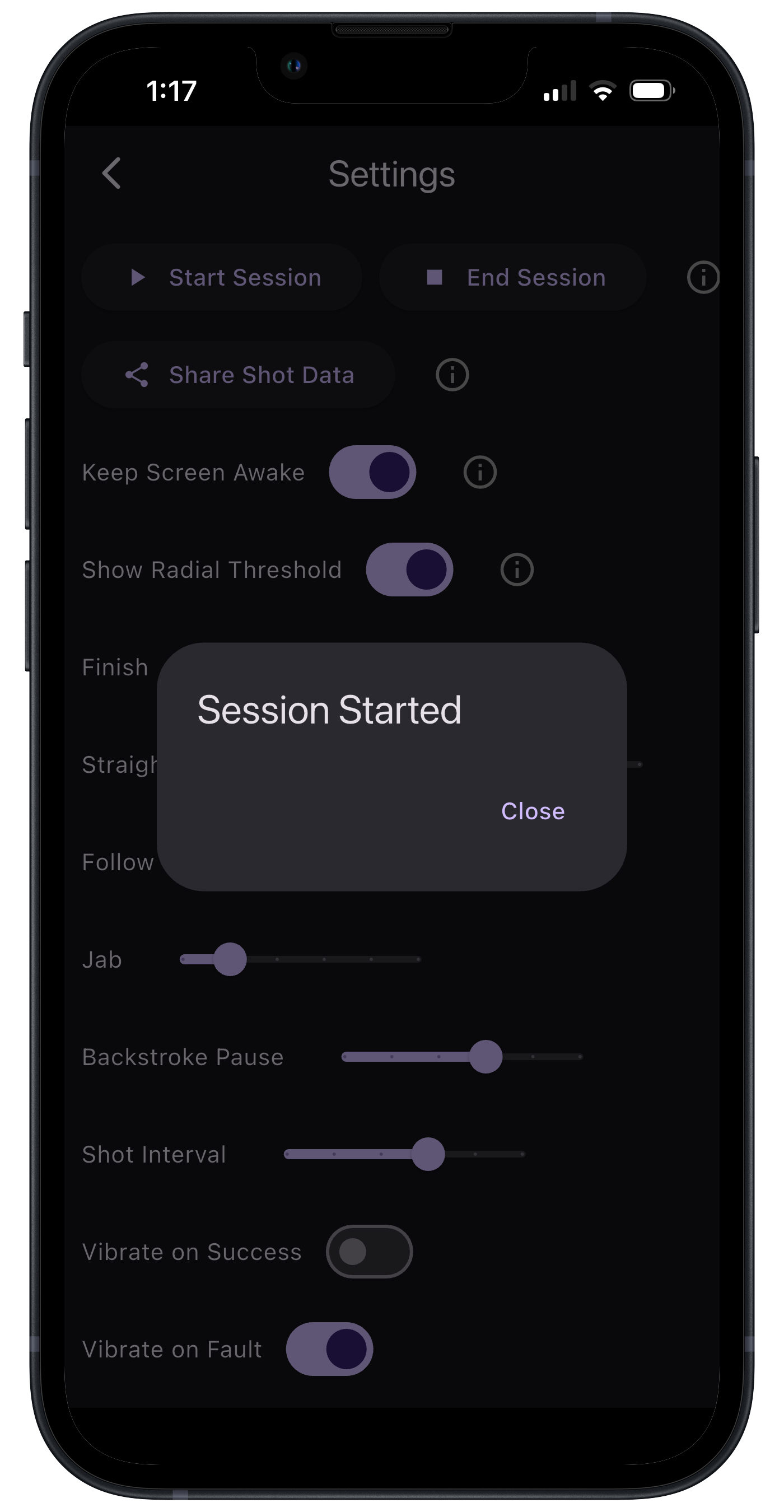The width and height of the screenshot is (784, 1512).
Task: Open session info icon beside End Session
Action: tap(702, 277)
